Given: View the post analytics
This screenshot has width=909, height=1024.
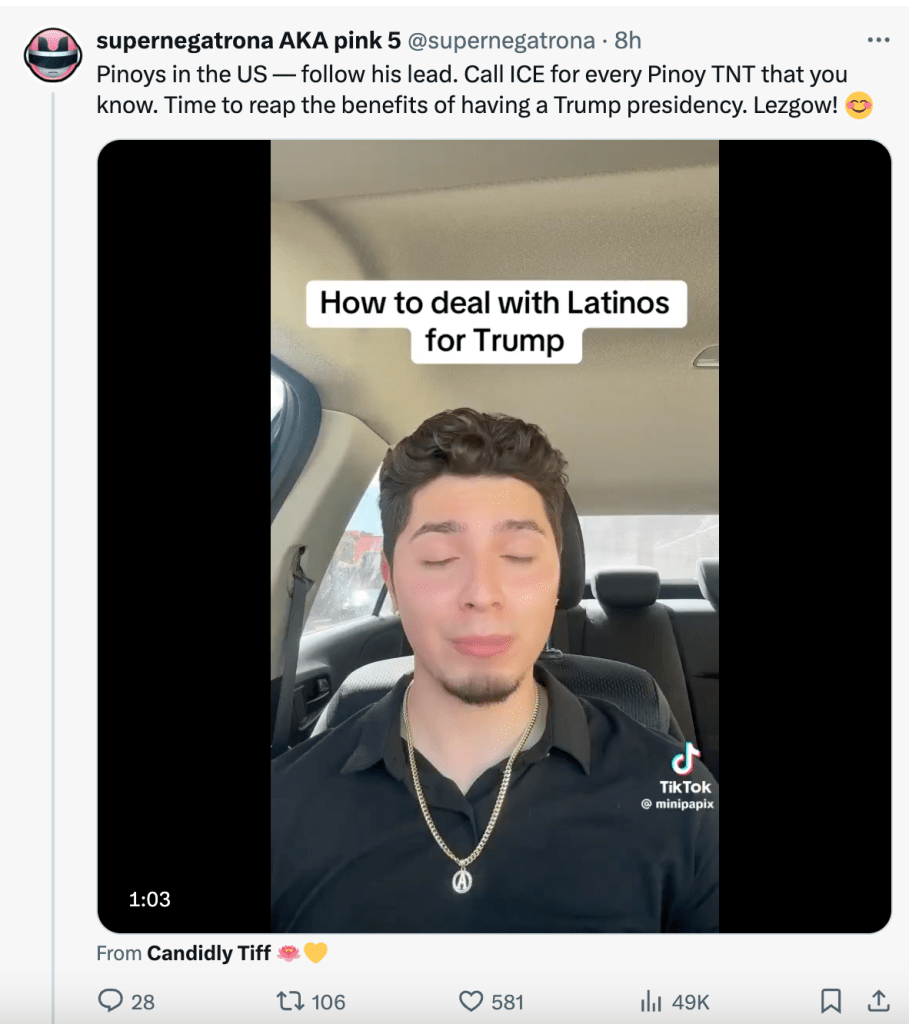Looking at the screenshot, I should (x=651, y=1000).
